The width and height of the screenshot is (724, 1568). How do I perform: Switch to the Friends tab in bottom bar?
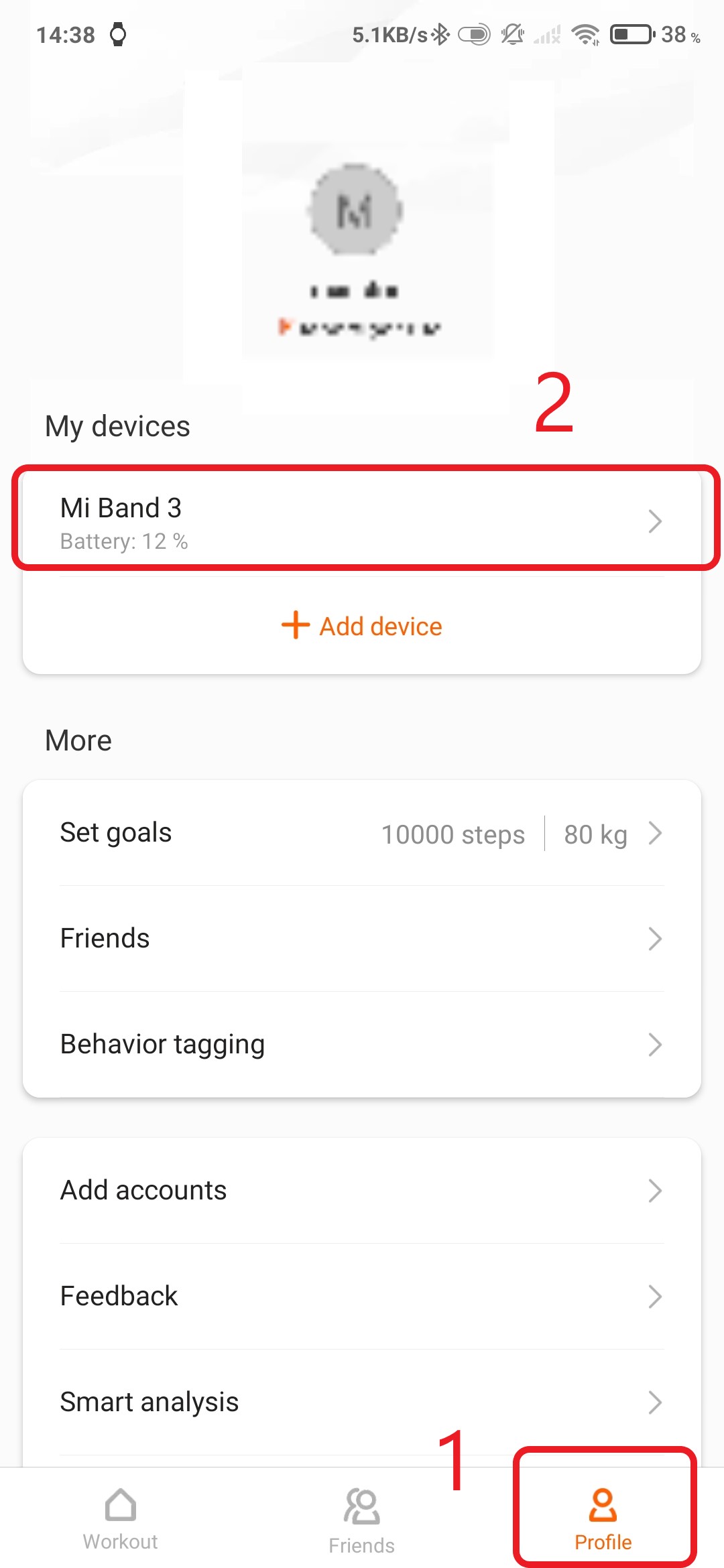coord(362,1521)
